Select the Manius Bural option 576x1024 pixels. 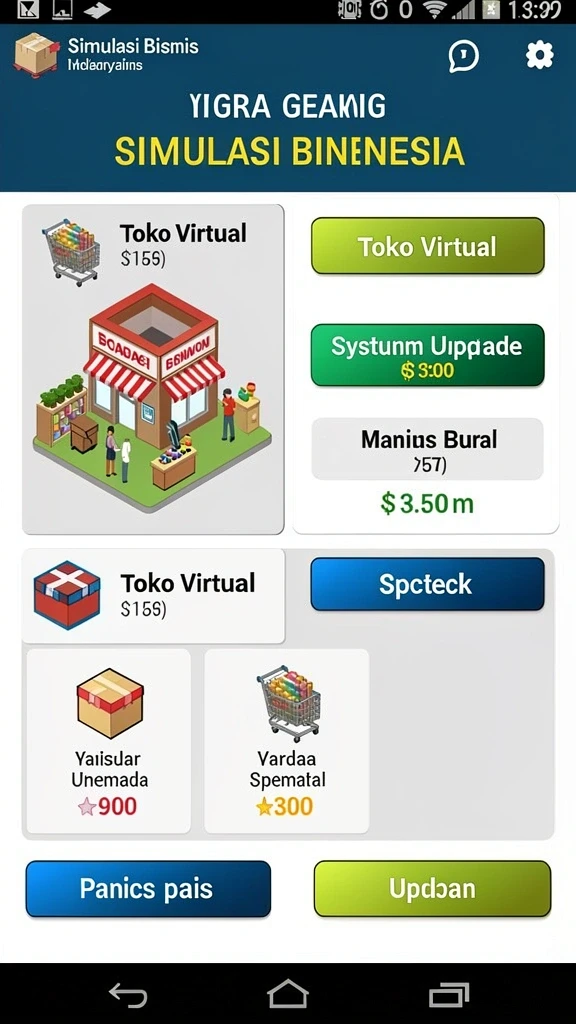point(428,449)
